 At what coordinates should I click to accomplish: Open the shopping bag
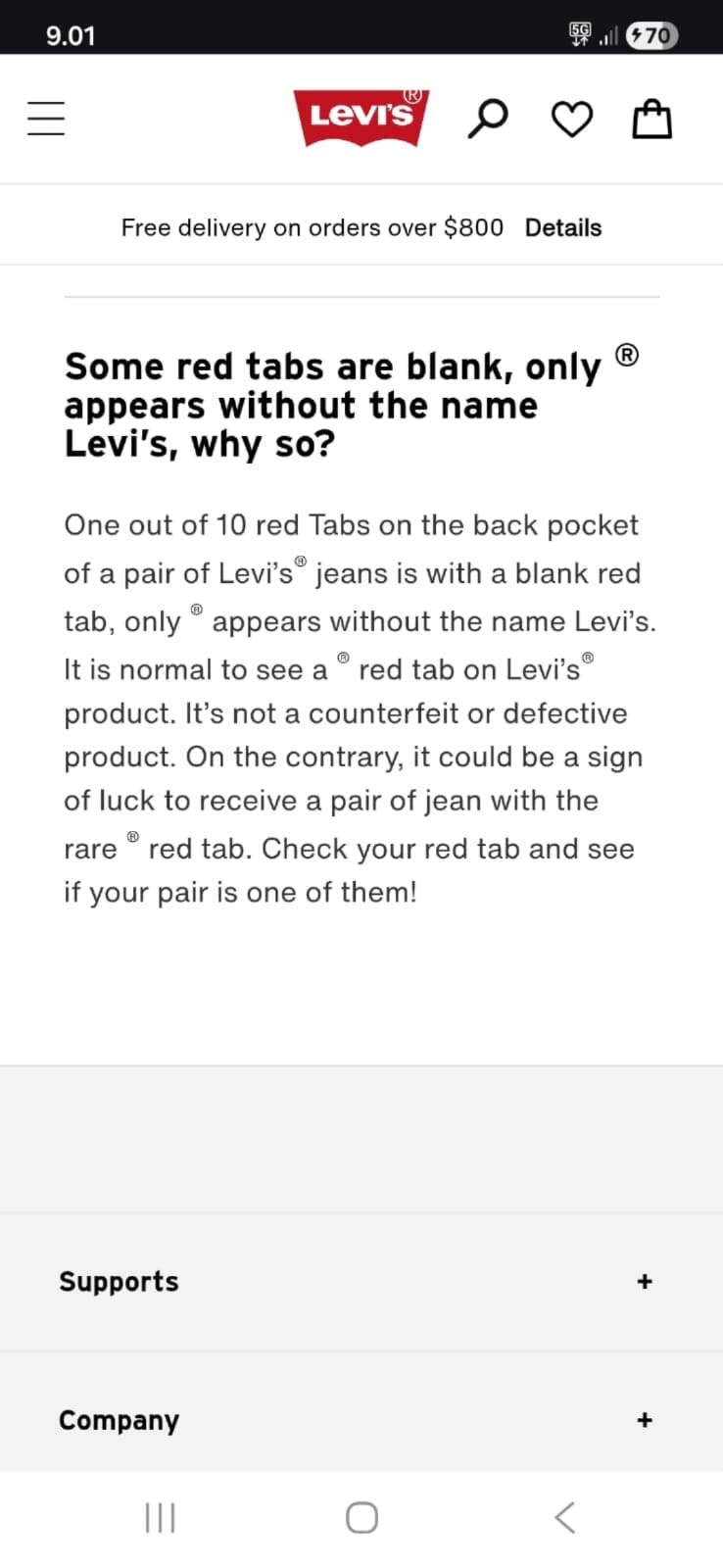(651, 120)
